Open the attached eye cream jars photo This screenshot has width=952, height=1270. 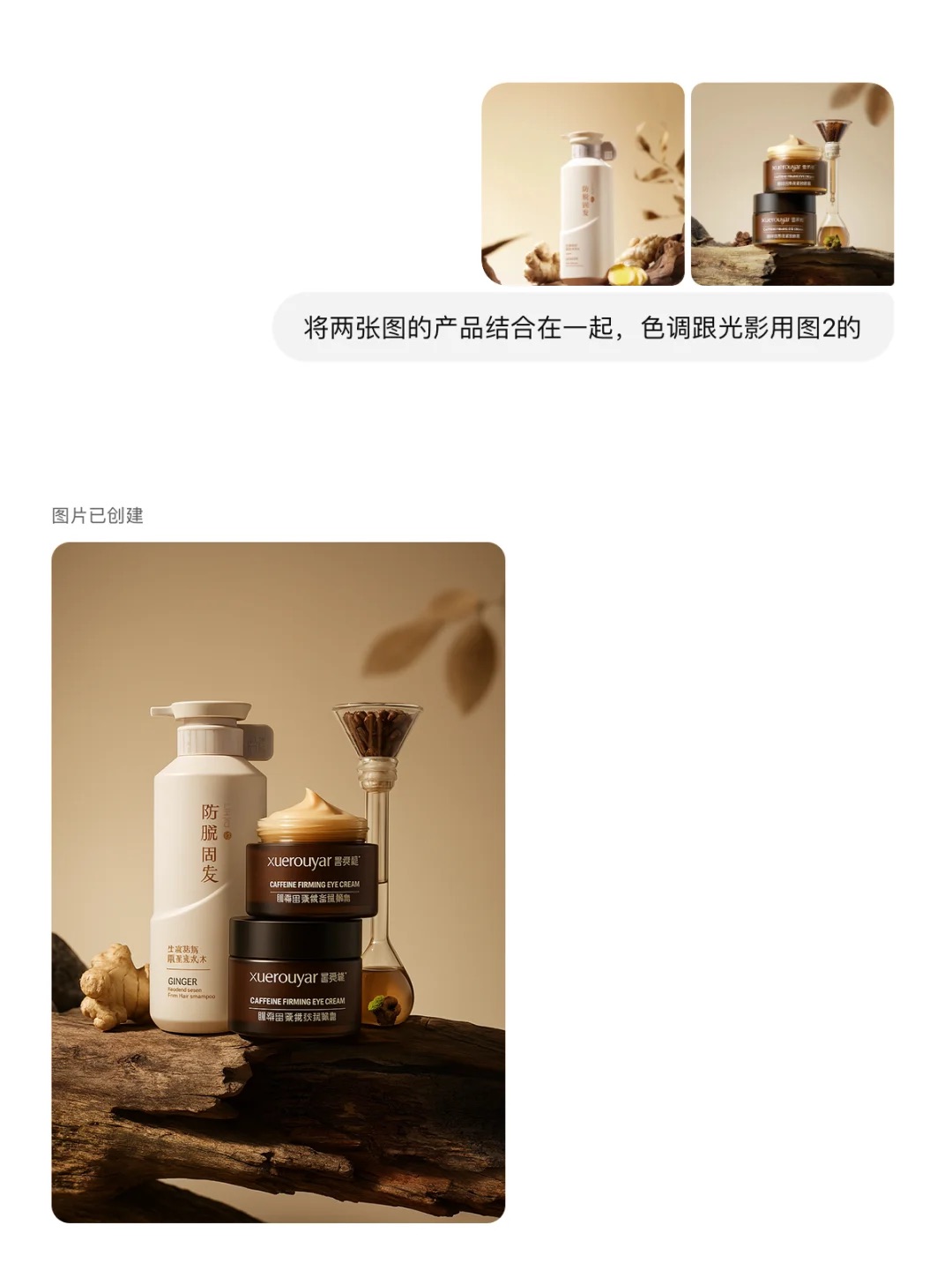(x=792, y=184)
